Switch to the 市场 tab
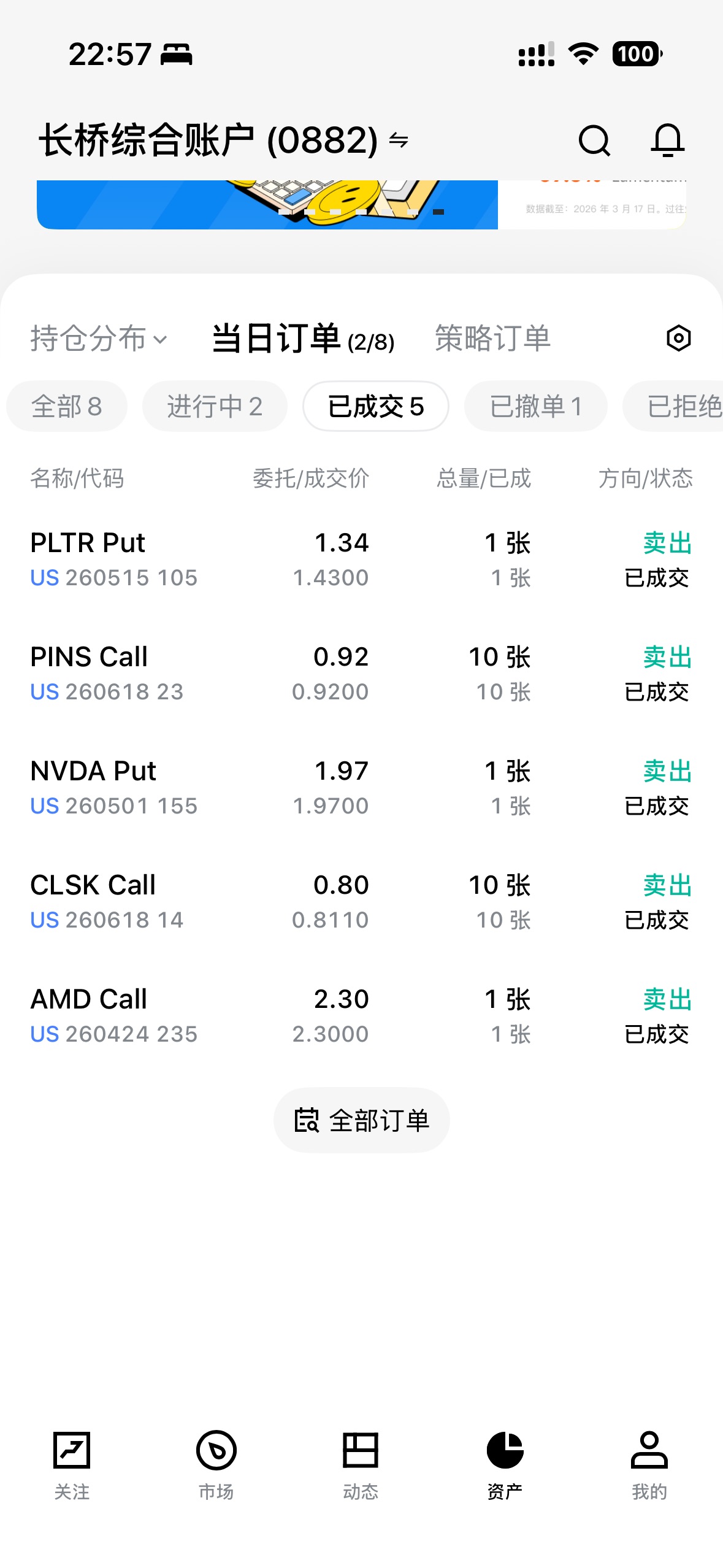723x1568 pixels. [216, 1464]
